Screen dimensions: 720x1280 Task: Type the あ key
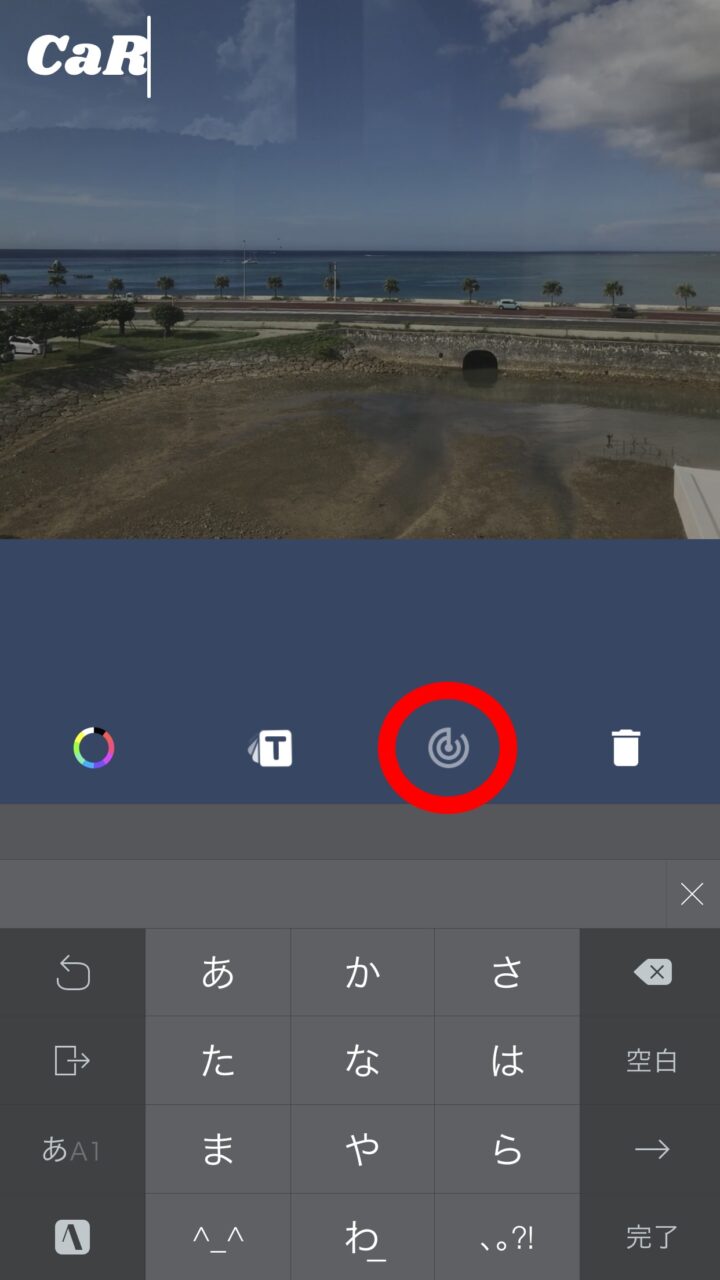(218, 972)
